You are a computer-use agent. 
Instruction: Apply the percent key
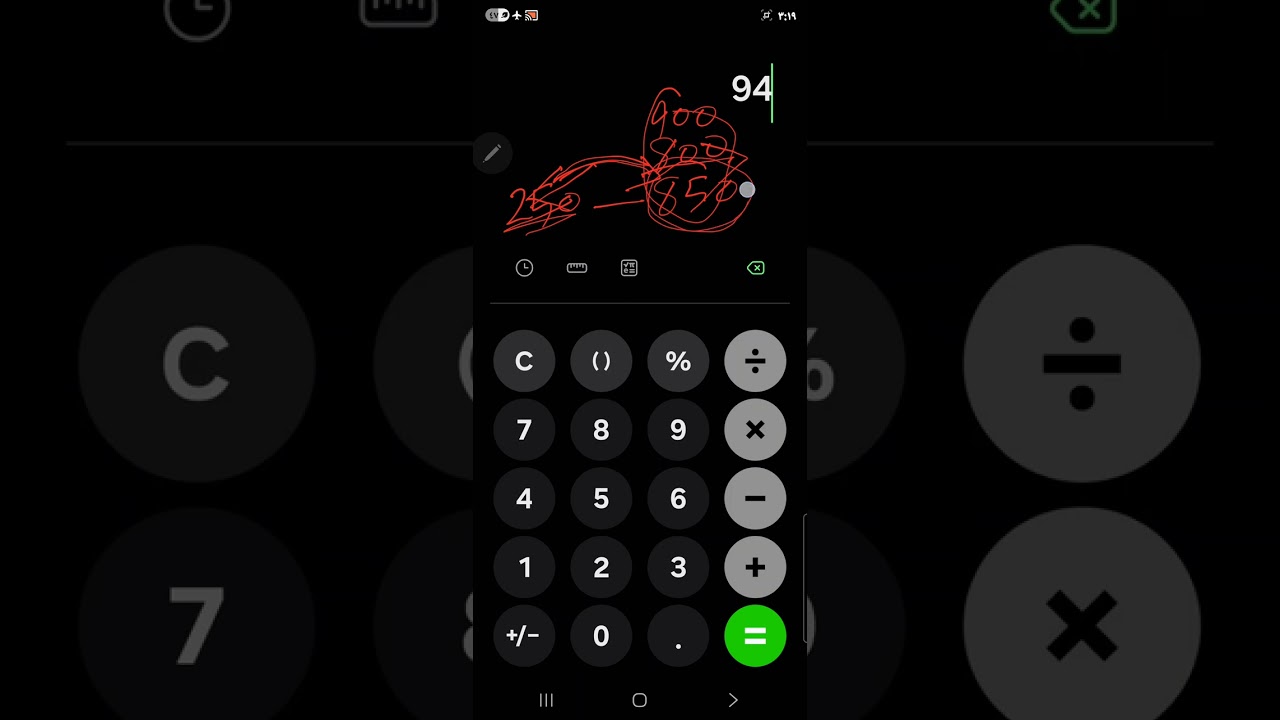coord(678,361)
